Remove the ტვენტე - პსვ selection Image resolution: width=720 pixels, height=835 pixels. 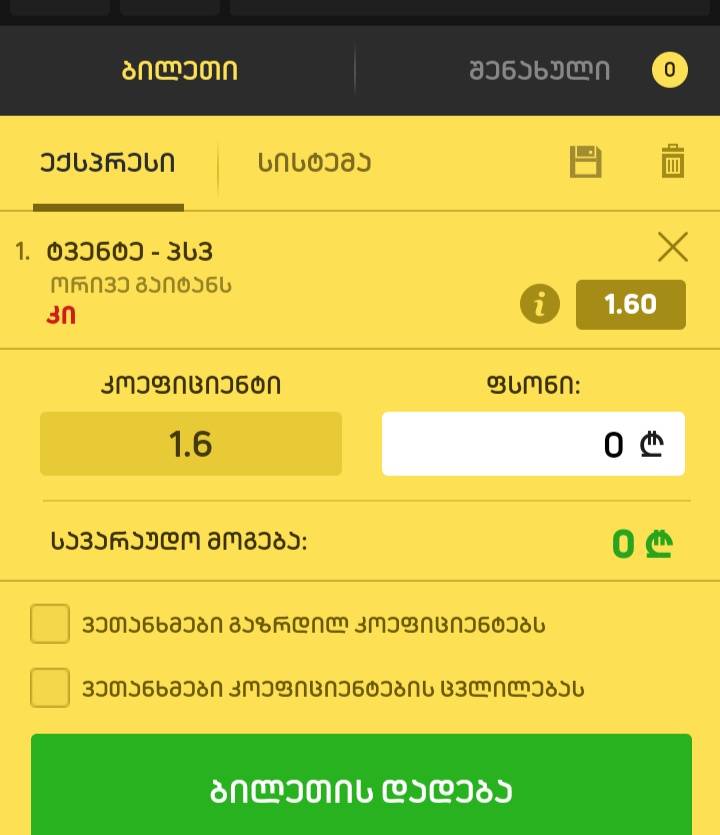pos(672,247)
